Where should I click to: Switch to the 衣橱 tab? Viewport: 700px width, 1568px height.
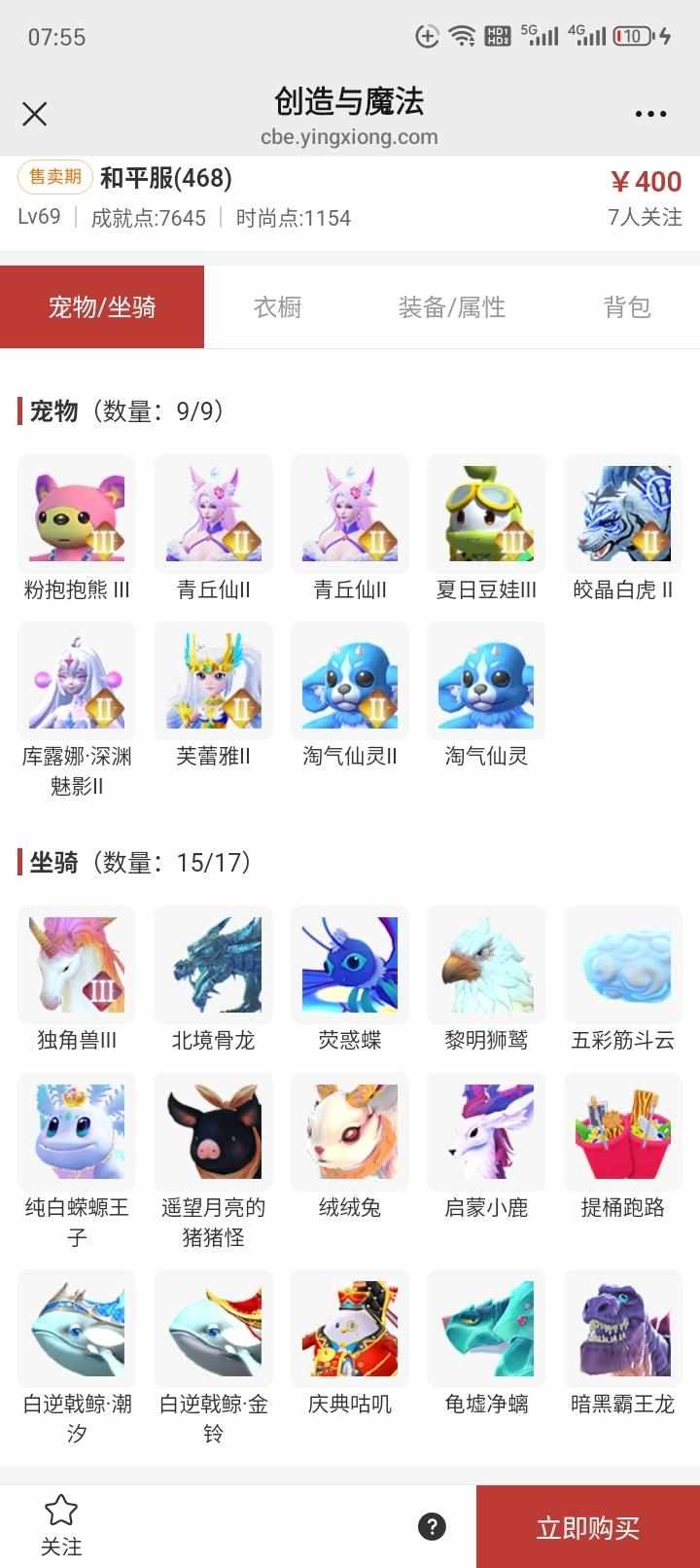[x=277, y=307]
